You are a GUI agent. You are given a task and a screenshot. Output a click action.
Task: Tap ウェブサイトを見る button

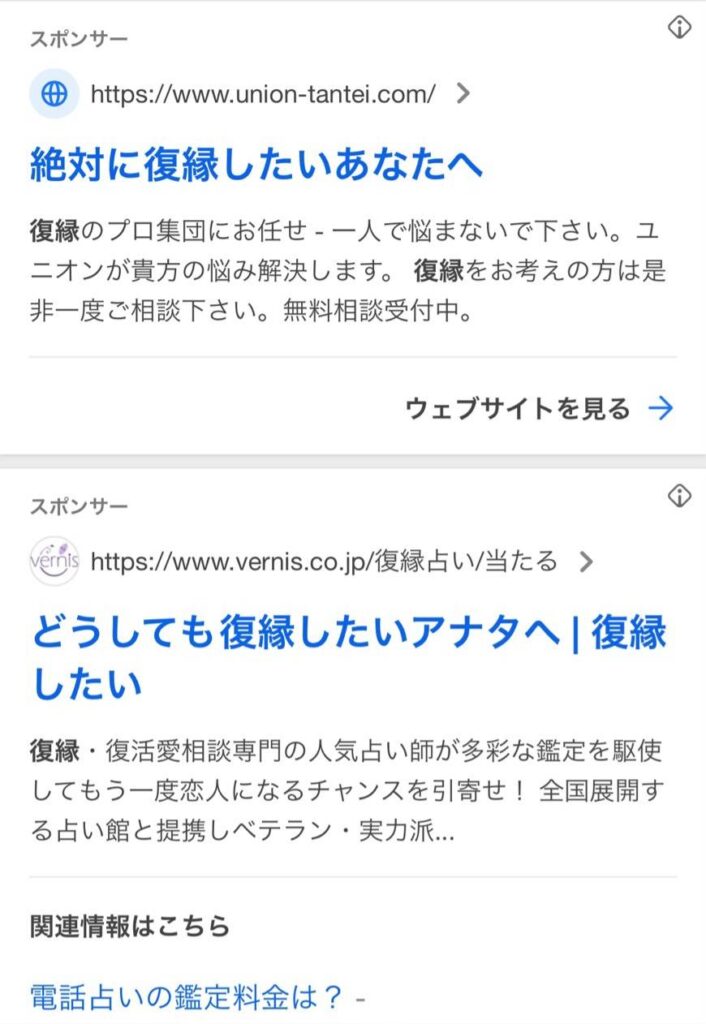pyautogui.click(x=539, y=408)
